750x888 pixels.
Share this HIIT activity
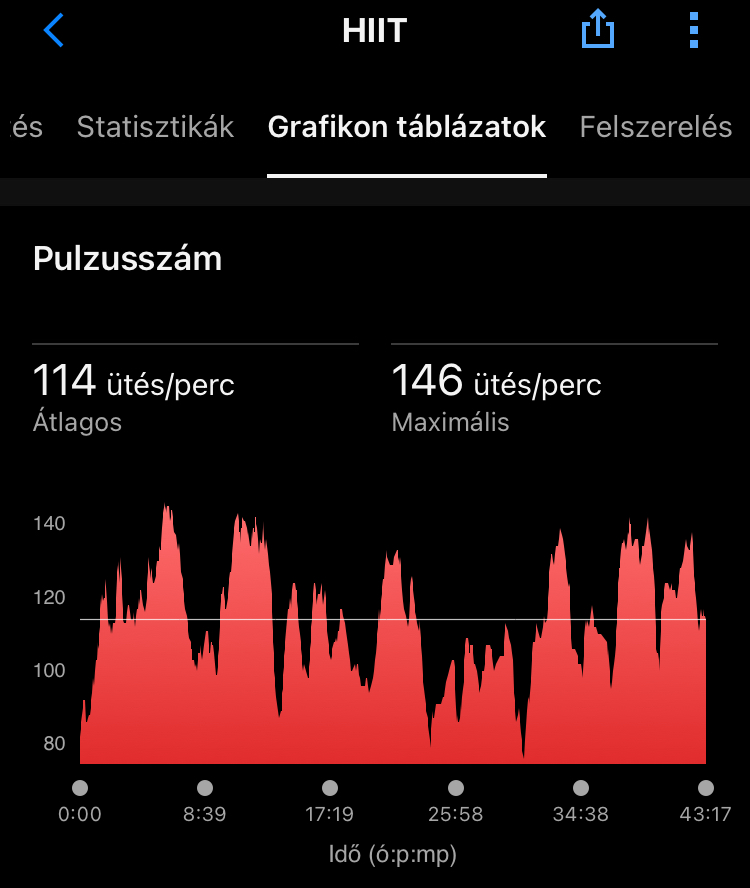point(597,31)
